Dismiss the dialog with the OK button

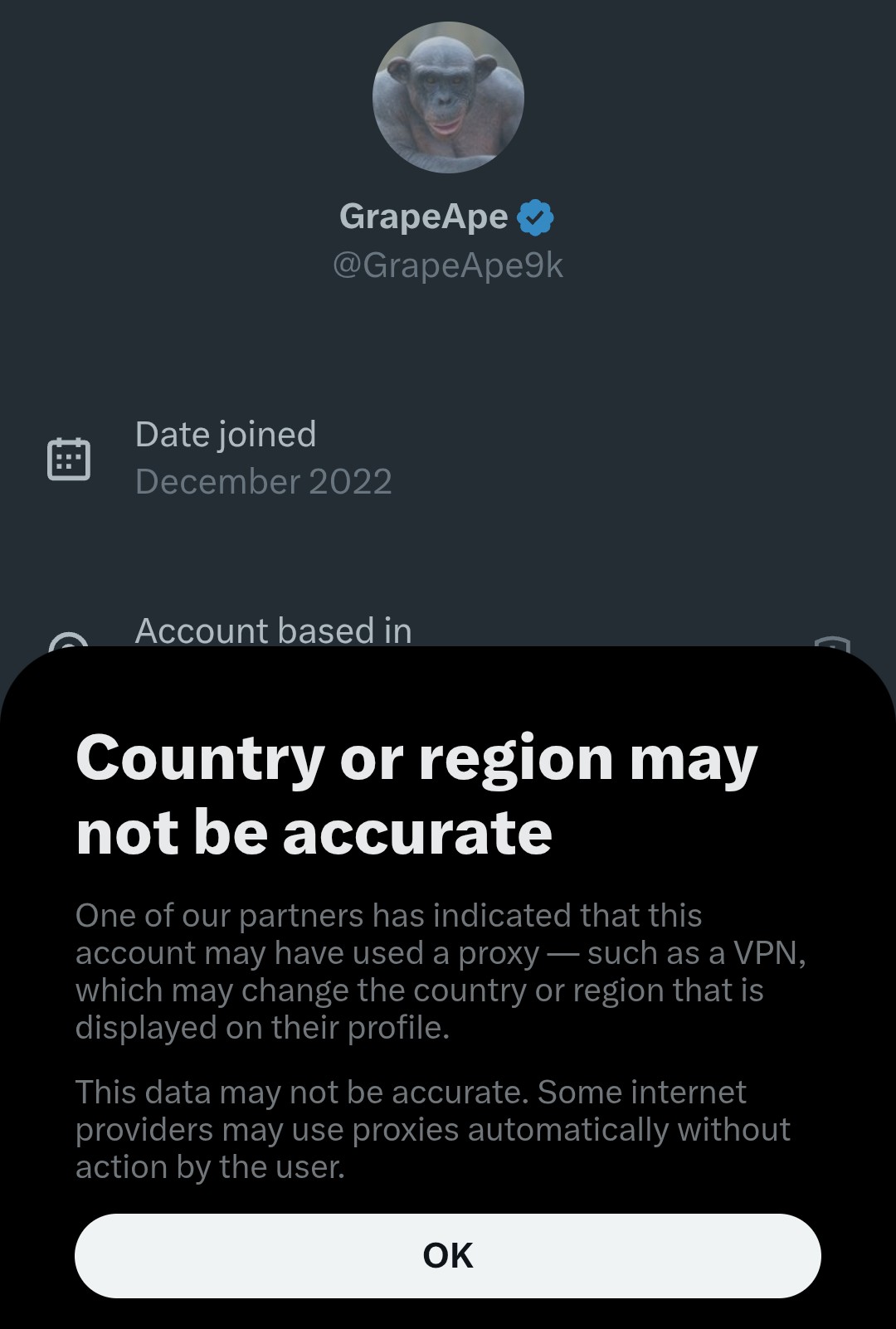point(448,1255)
